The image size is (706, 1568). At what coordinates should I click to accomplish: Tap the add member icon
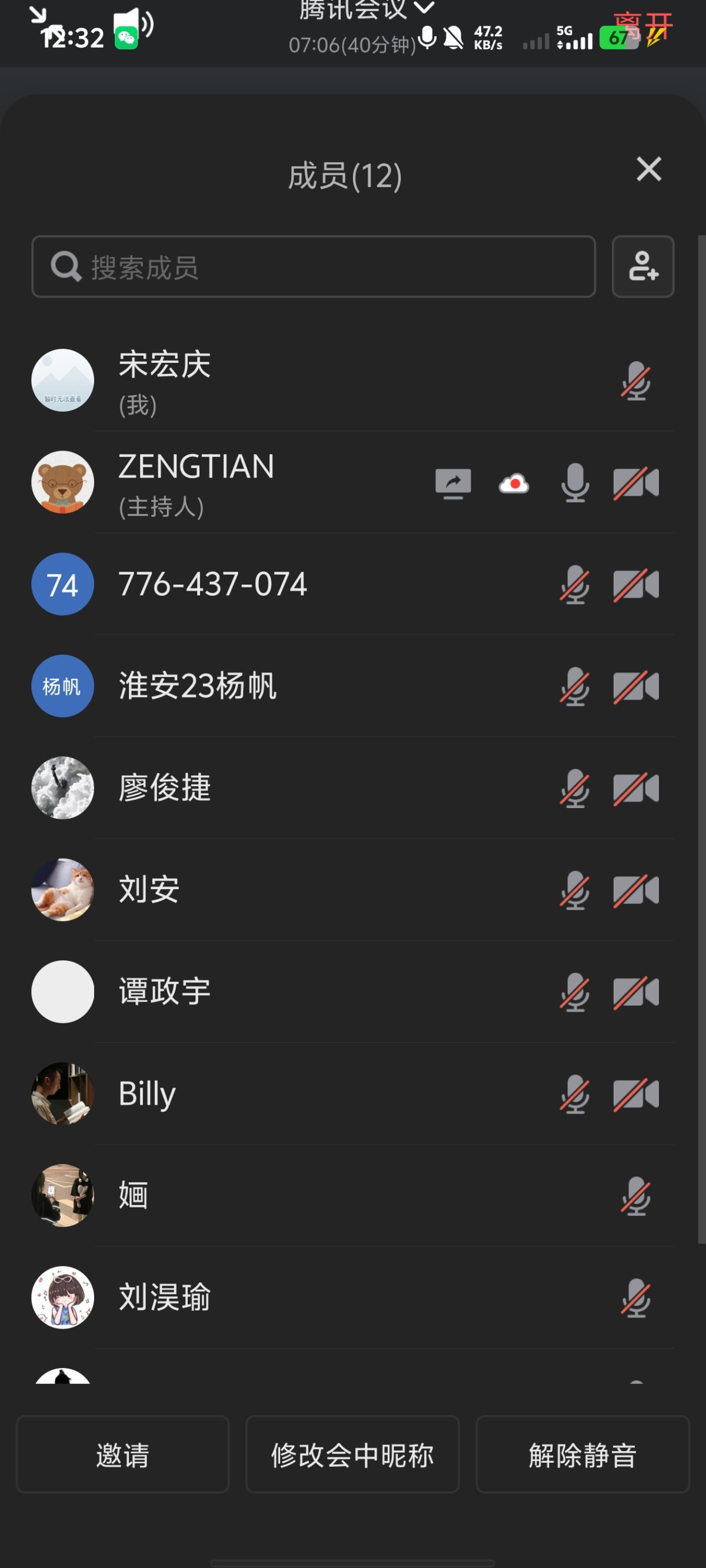pos(642,266)
